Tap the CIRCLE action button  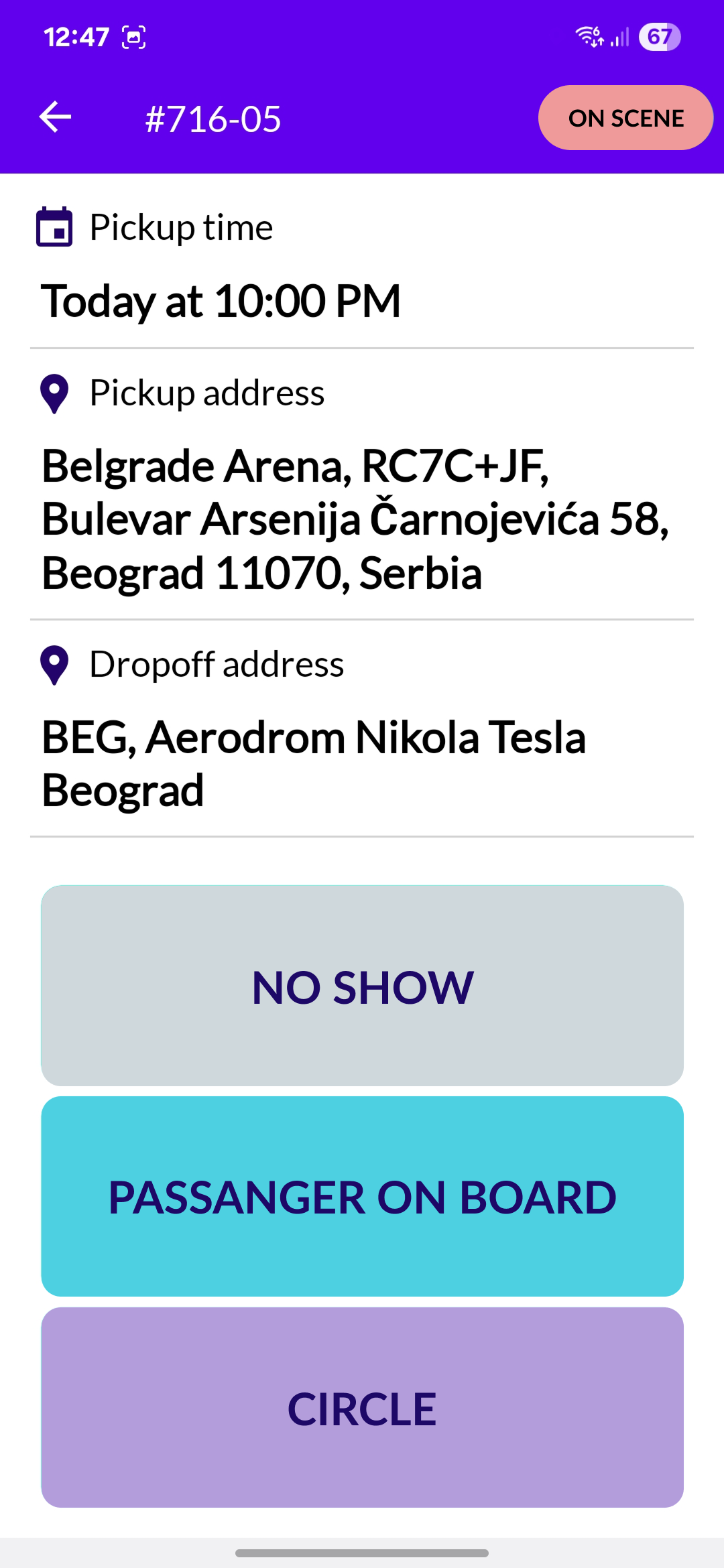pyautogui.click(x=362, y=1409)
